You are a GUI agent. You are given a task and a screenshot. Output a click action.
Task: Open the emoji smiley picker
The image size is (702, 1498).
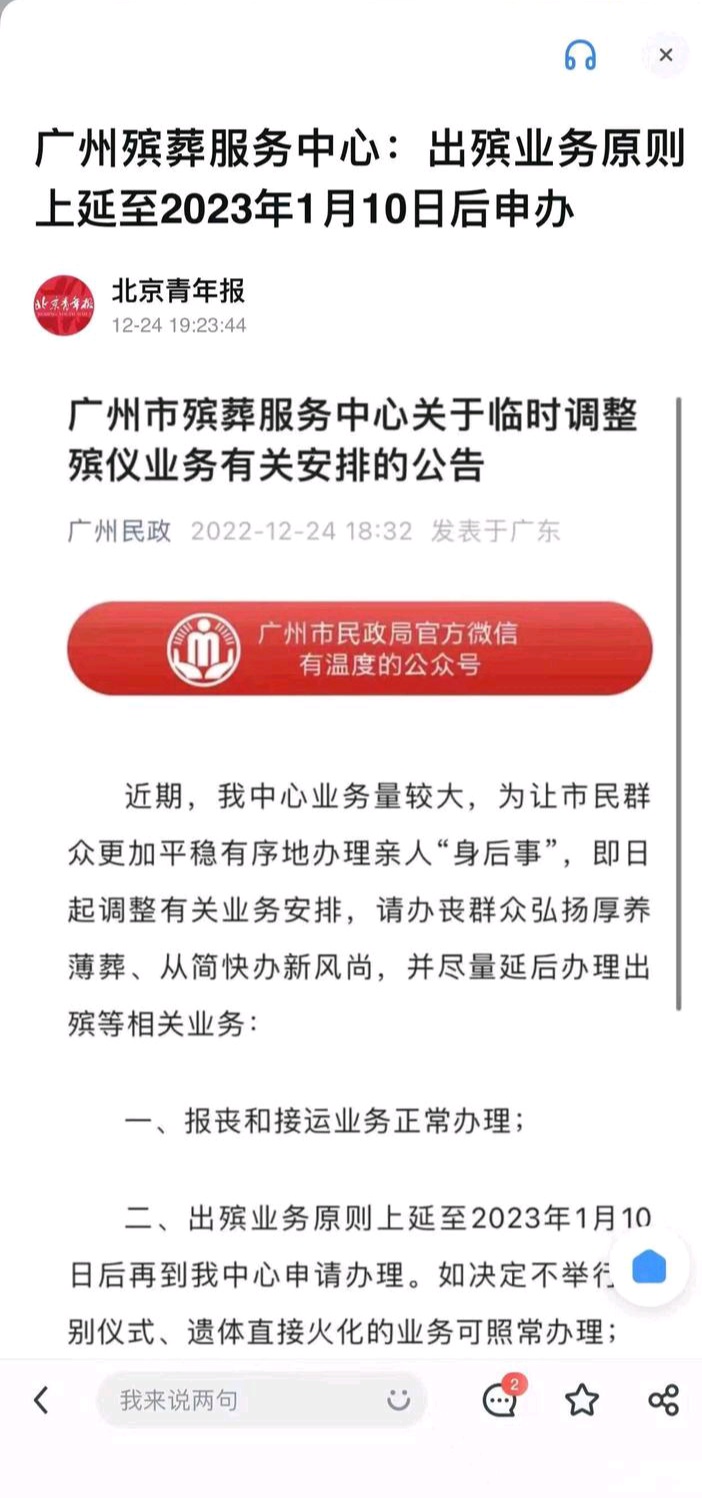tap(398, 1400)
